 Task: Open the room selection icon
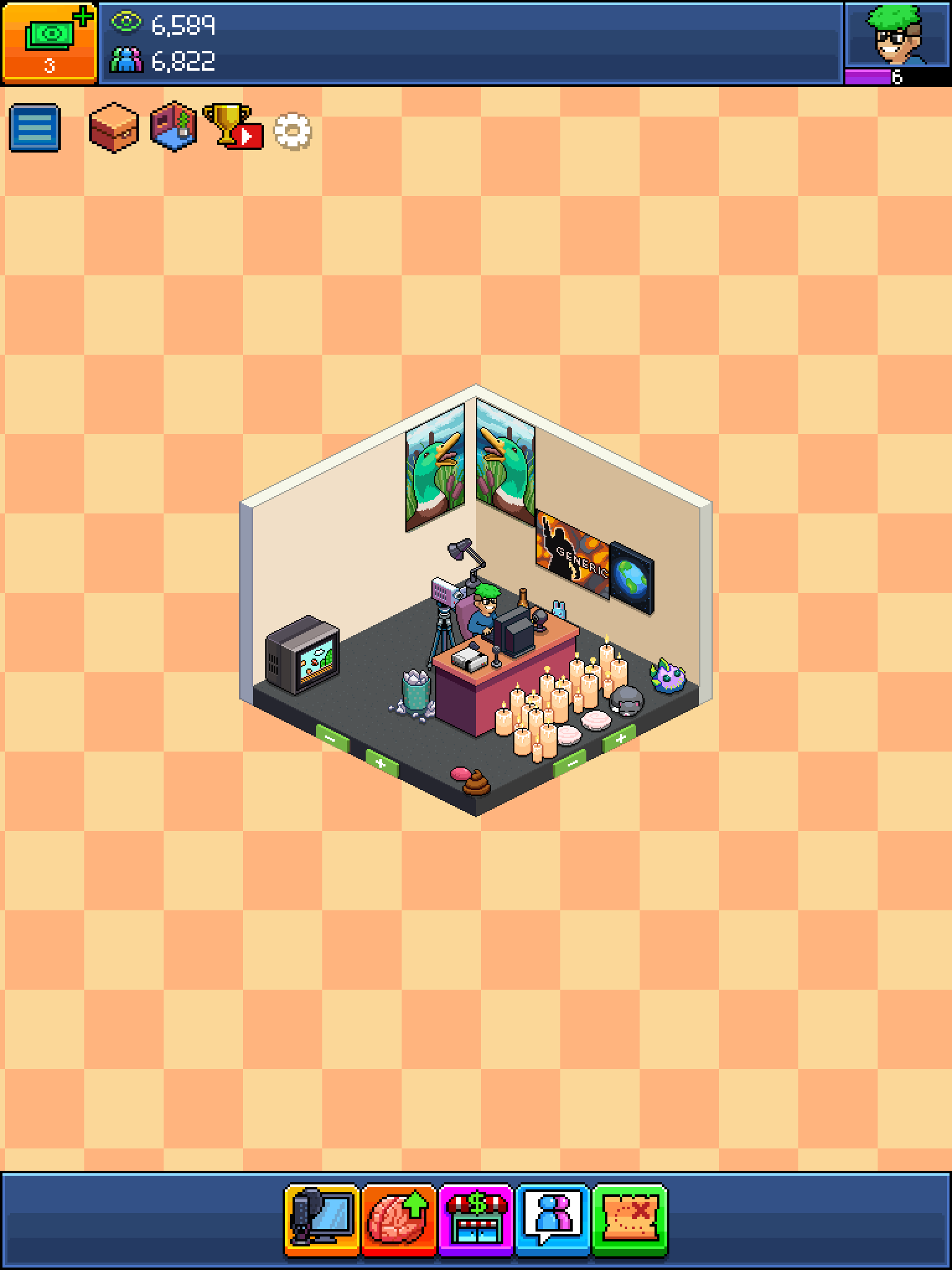(x=174, y=127)
